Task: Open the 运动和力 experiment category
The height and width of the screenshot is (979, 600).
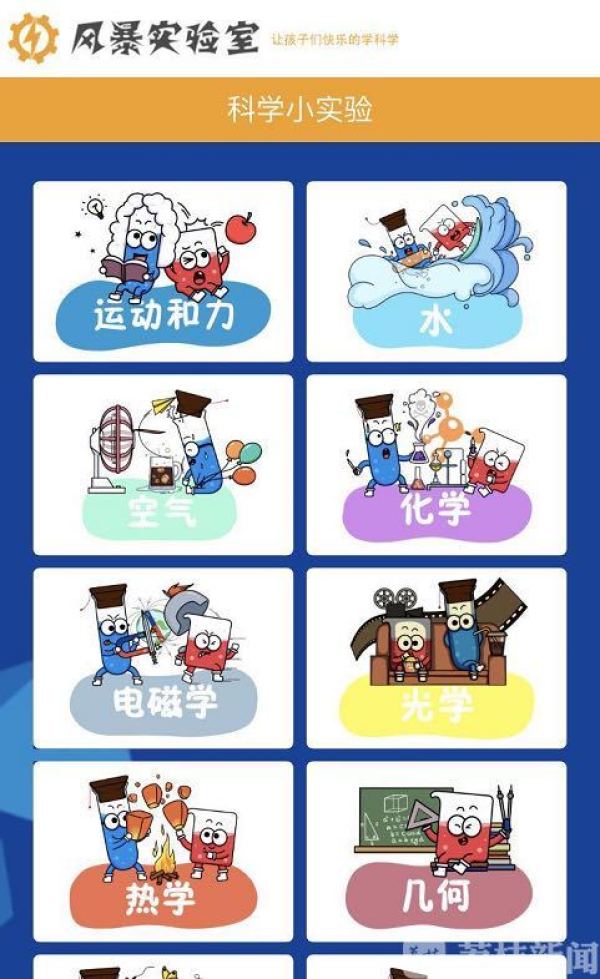Action: [x=163, y=271]
